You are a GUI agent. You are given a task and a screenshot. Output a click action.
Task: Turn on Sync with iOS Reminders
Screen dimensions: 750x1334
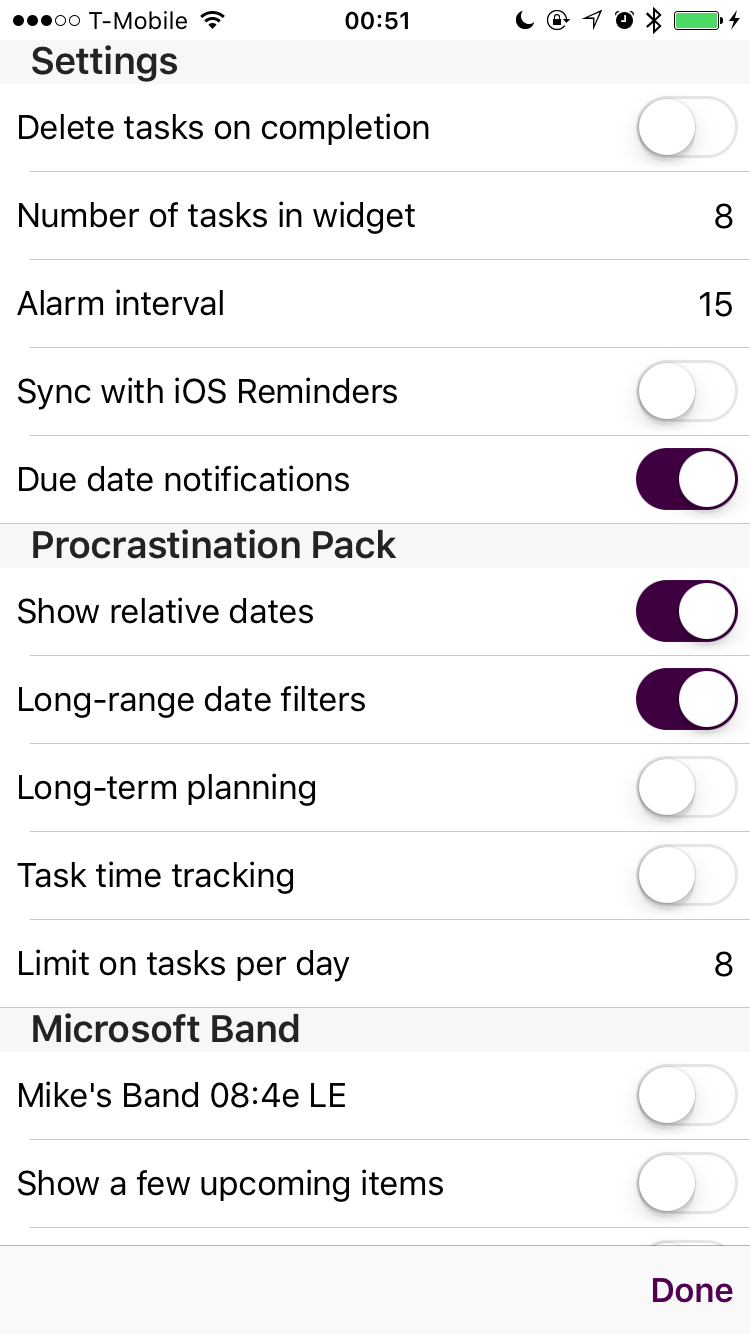[x=687, y=391]
